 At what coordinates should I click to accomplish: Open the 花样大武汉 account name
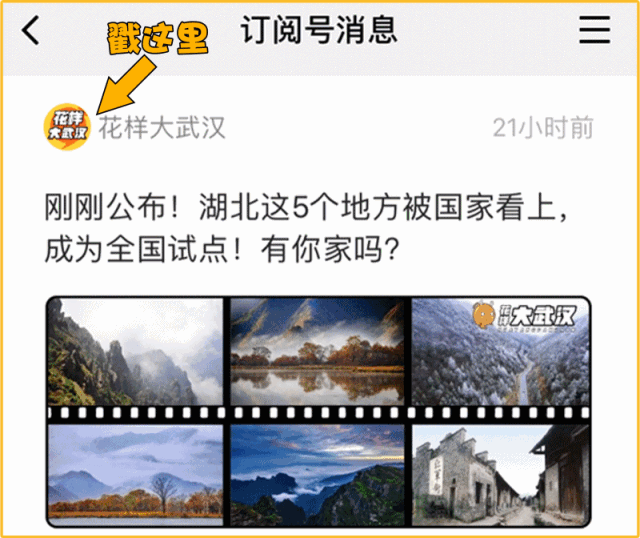click(161, 128)
